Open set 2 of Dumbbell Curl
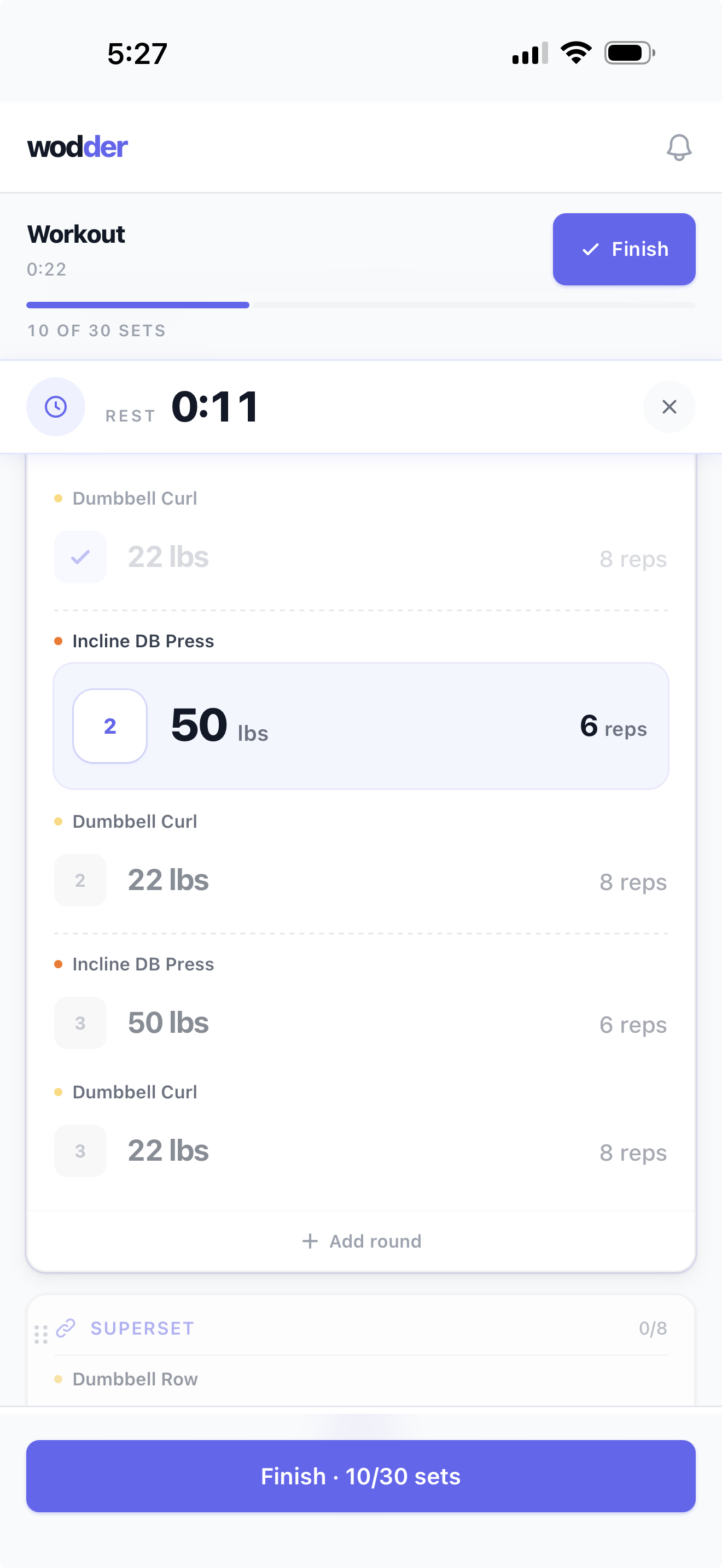 [x=80, y=880]
